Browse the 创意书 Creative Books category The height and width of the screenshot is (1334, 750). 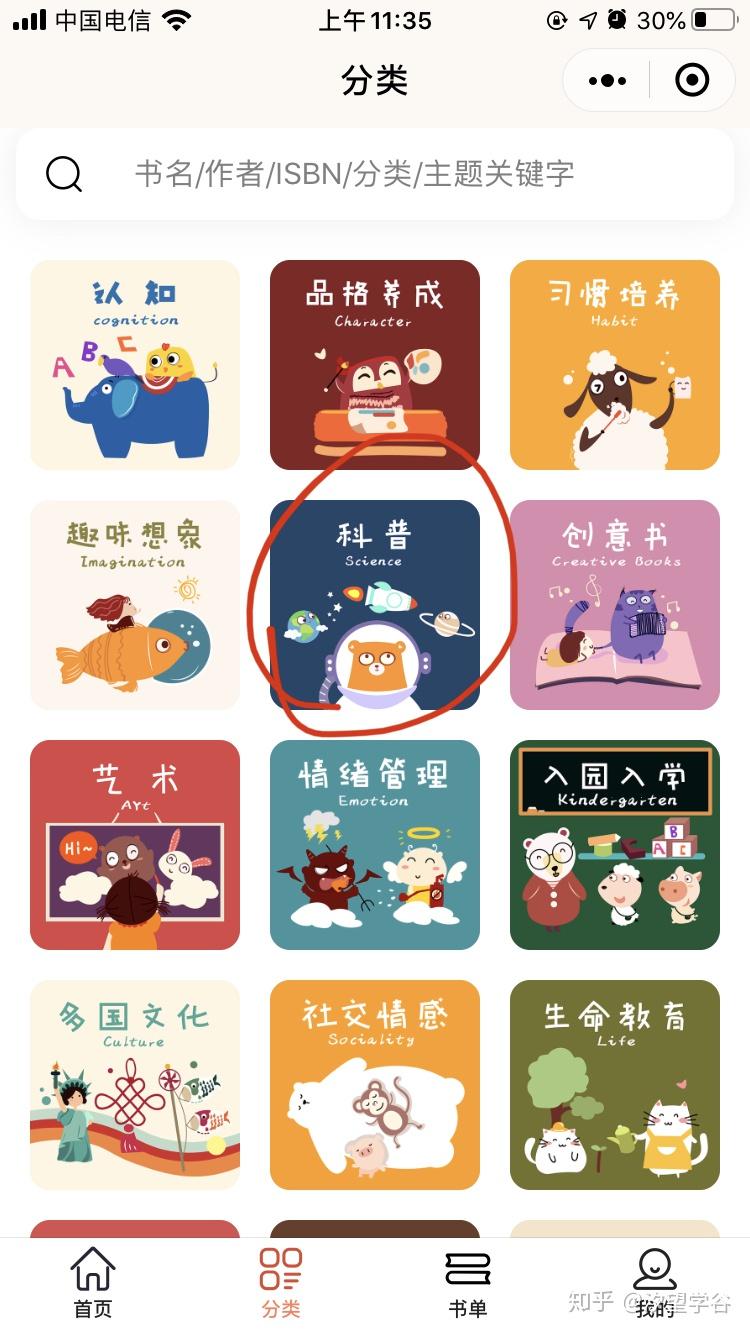[615, 605]
